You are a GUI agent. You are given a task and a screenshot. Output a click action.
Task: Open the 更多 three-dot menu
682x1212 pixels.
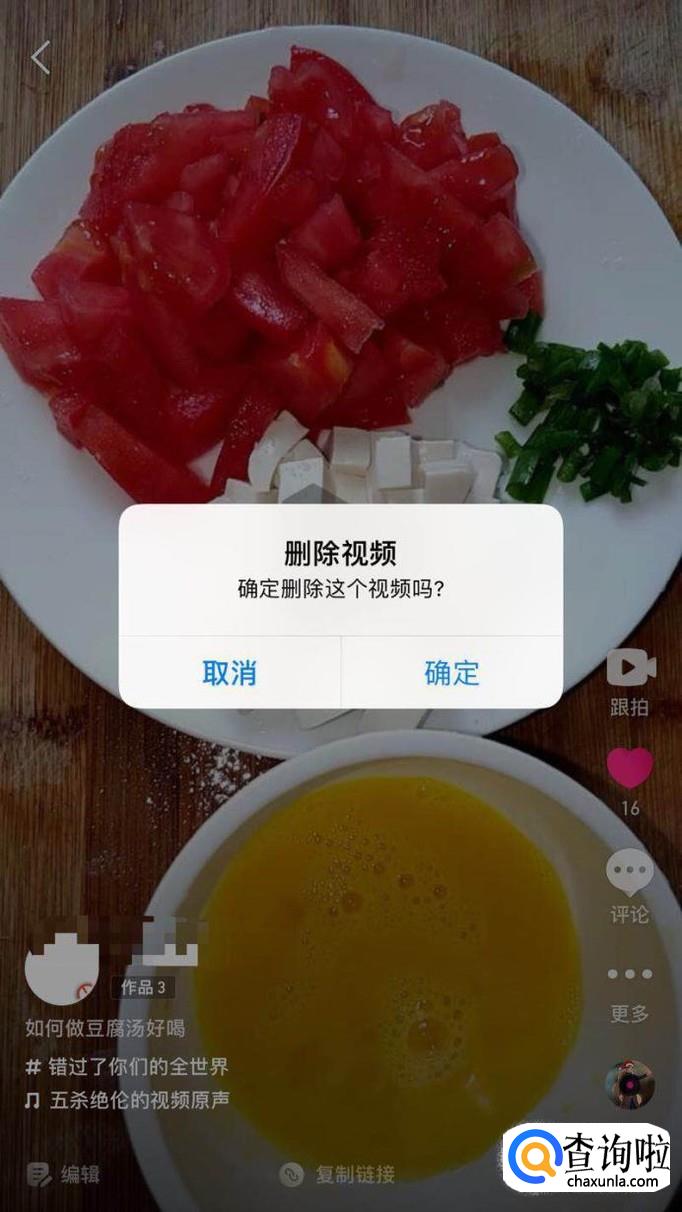tap(630, 974)
